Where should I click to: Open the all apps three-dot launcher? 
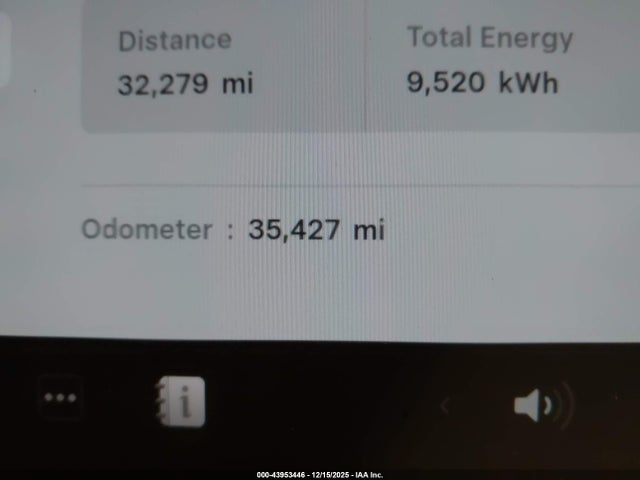pyautogui.click(x=60, y=398)
